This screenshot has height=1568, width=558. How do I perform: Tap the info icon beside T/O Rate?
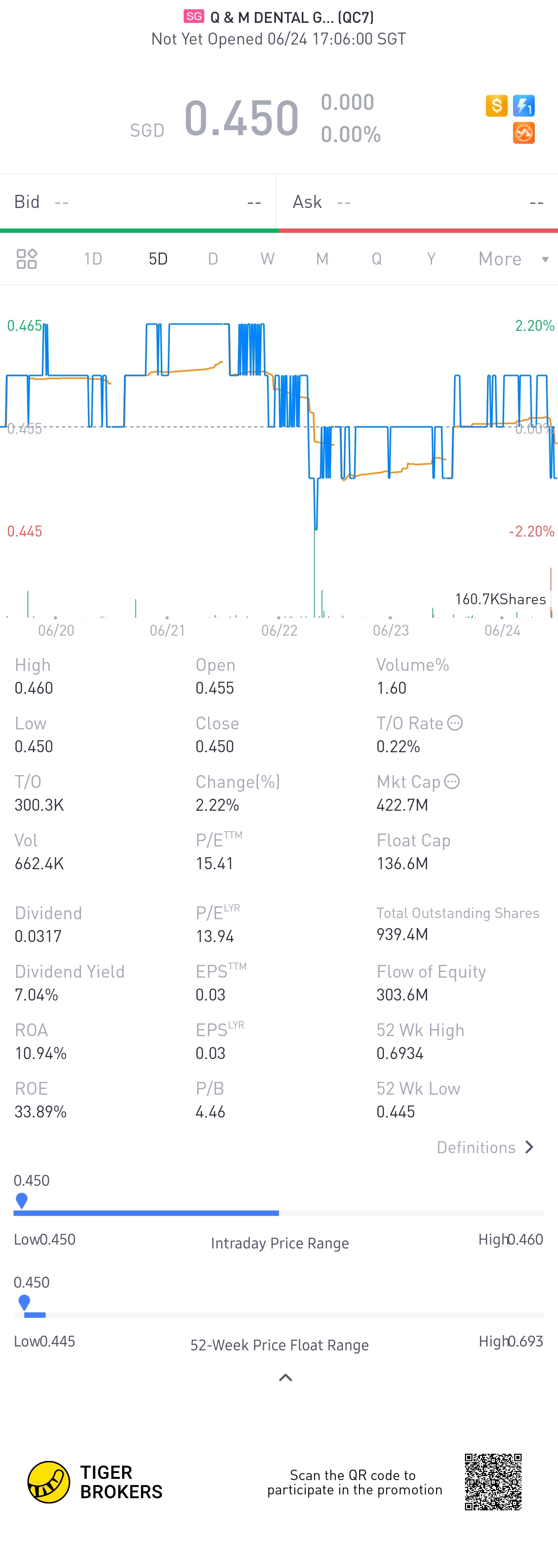point(455,723)
